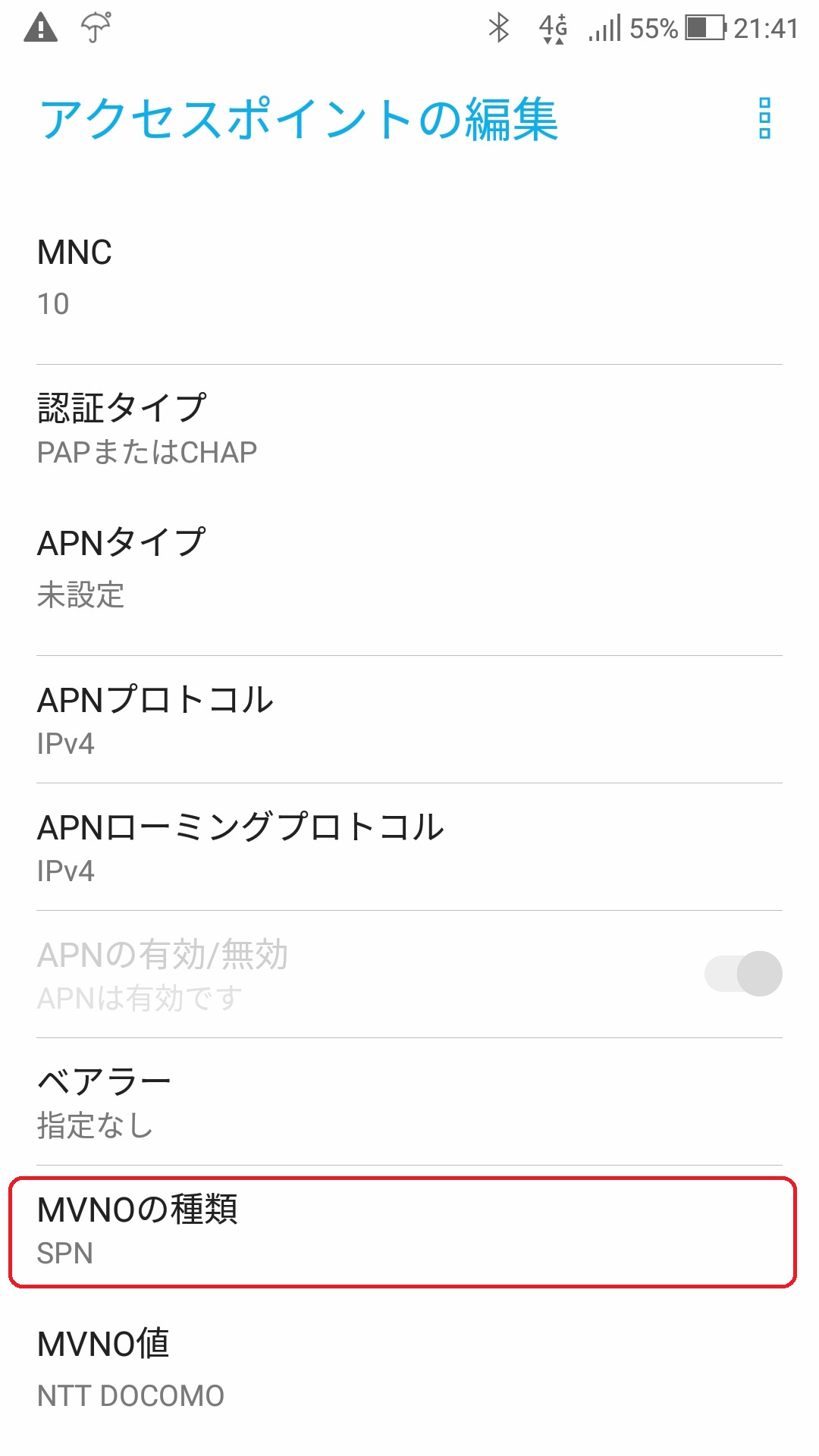Open the overflow menu
Viewport: 819px width, 1456px height.
(764, 118)
